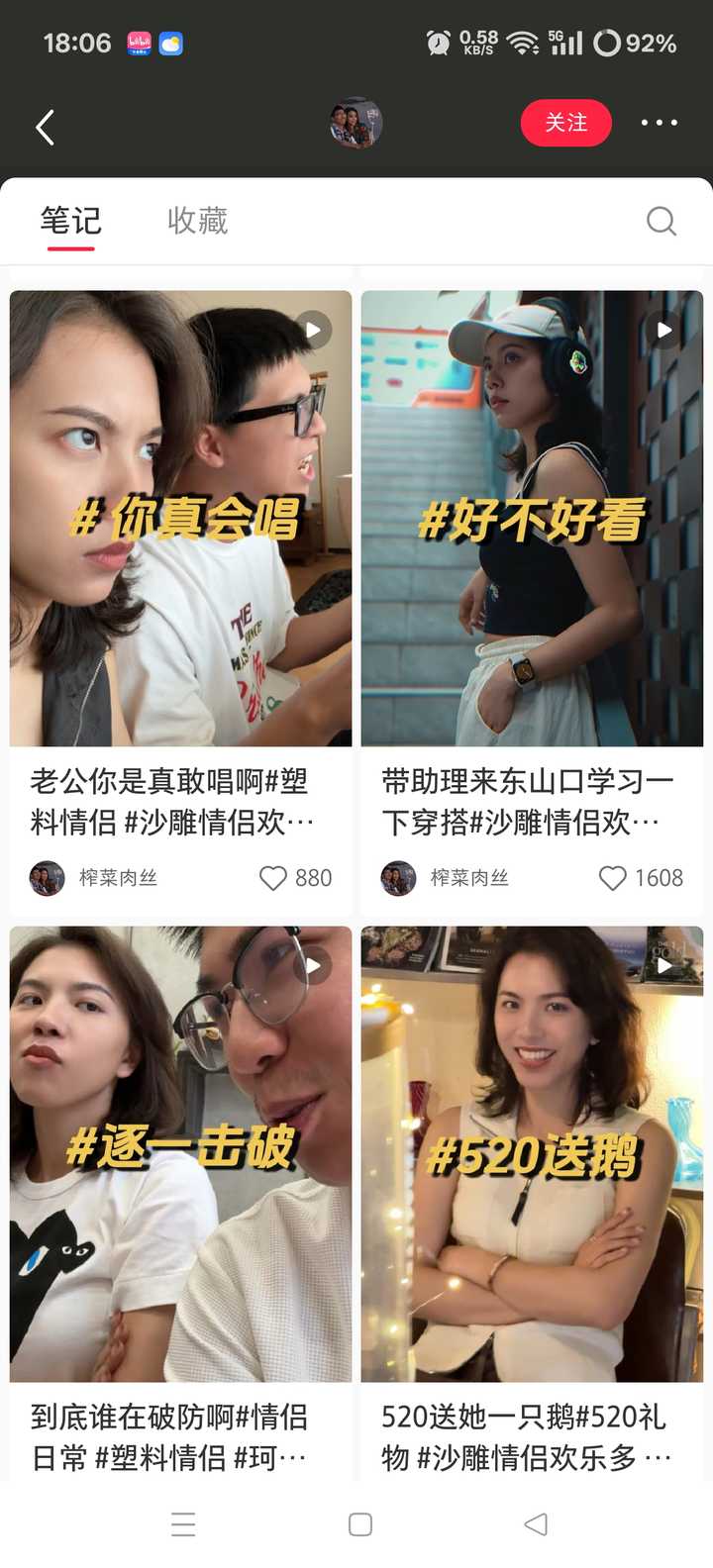Open the #520送鹅 video note
Image resolution: width=713 pixels, height=1568 pixels.
[x=532, y=1153]
